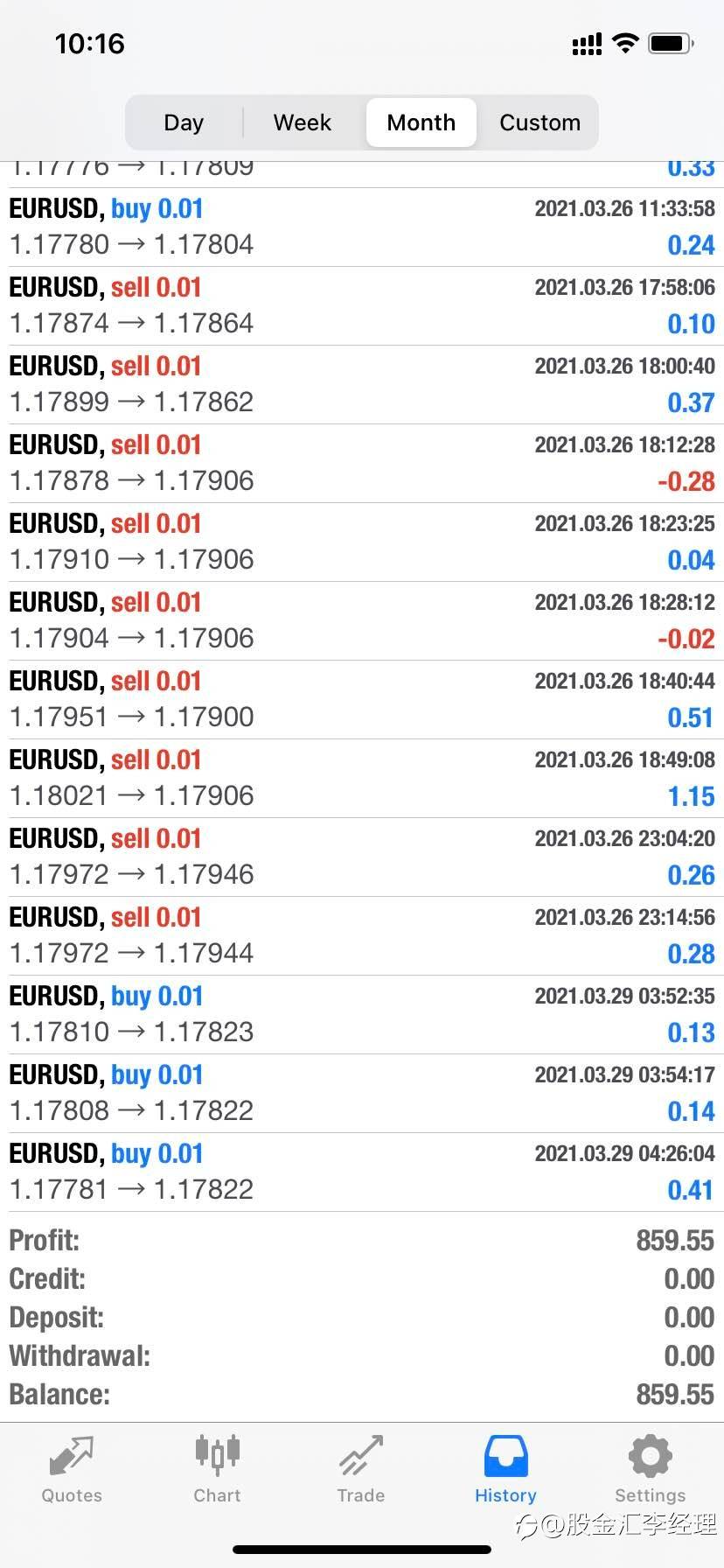The image size is (724, 1568).
Task: Open the Quotes tab
Action: point(72,1469)
